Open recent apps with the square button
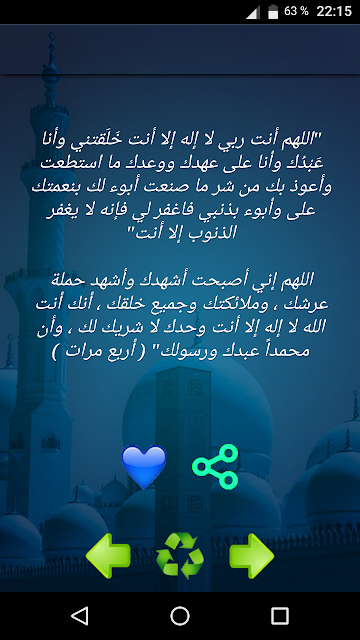The image size is (360, 640). [x=280, y=616]
